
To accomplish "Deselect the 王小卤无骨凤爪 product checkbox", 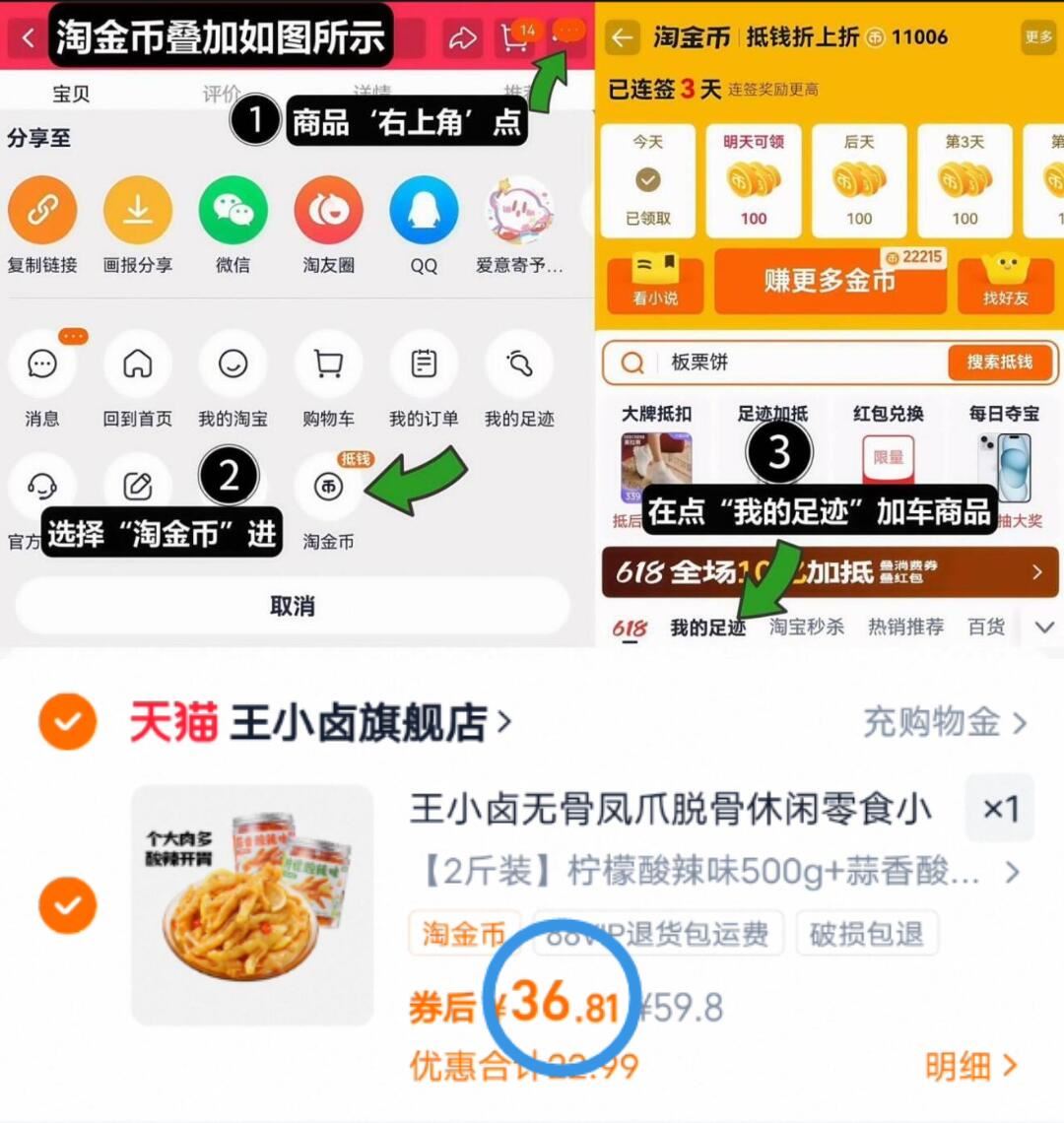I will coord(67,904).
